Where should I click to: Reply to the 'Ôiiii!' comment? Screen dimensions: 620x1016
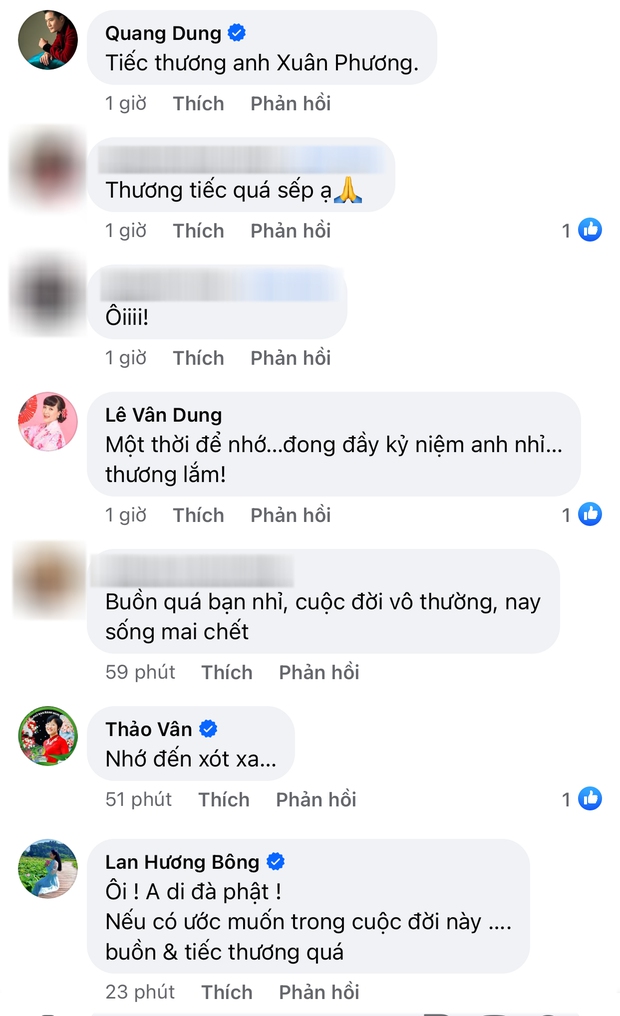point(290,358)
